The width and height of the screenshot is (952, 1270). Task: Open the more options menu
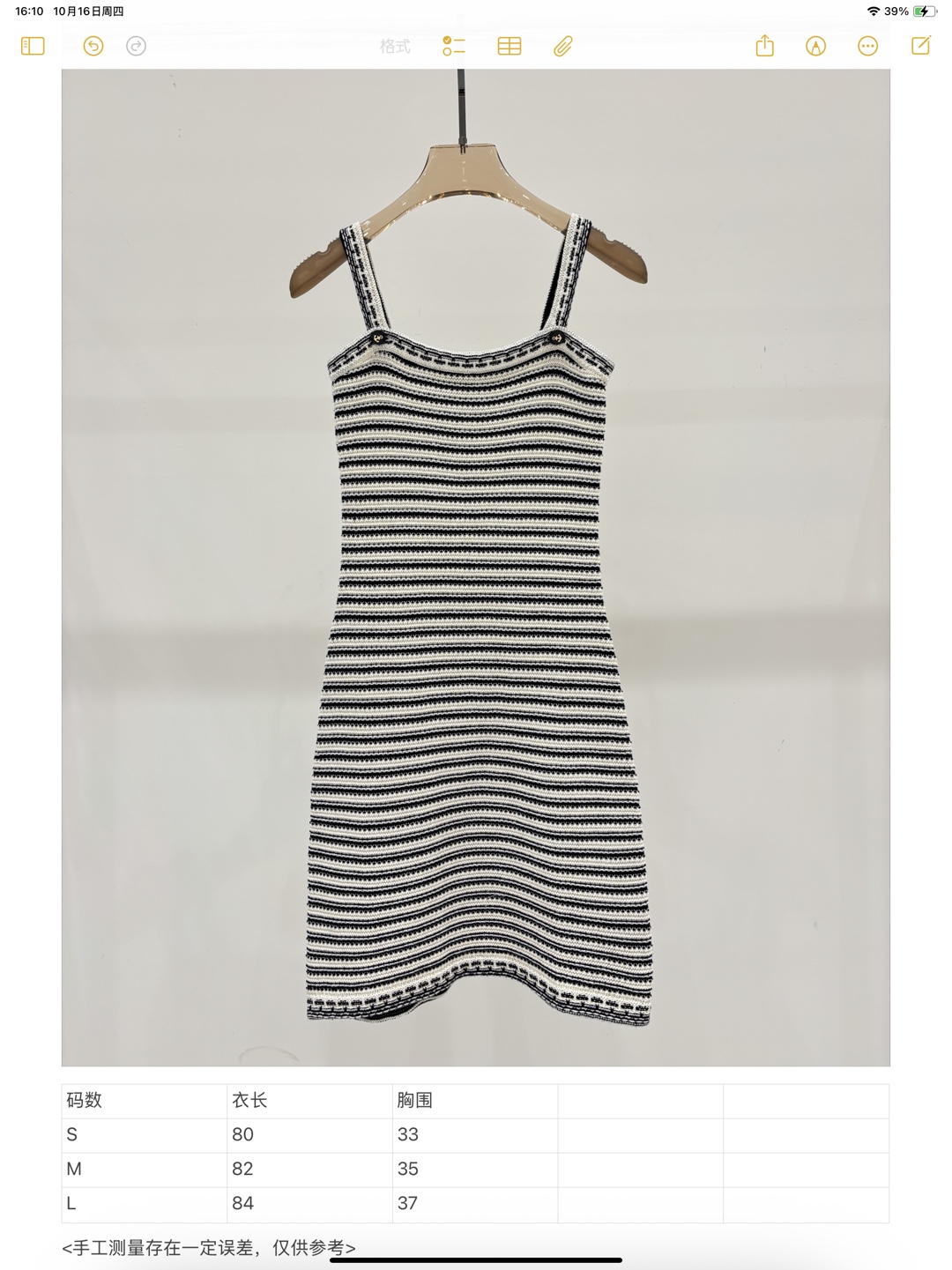click(x=868, y=46)
